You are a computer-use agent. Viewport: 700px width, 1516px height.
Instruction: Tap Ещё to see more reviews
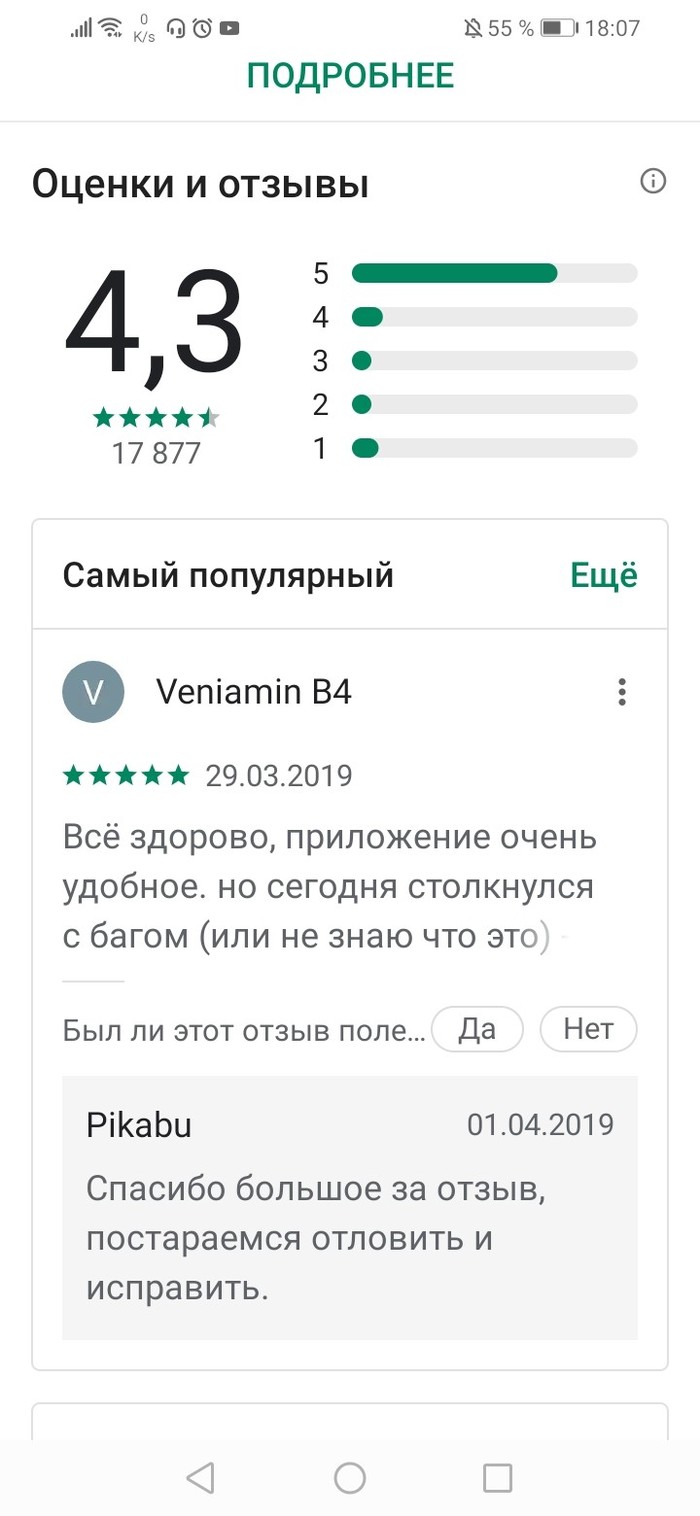click(x=603, y=575)
